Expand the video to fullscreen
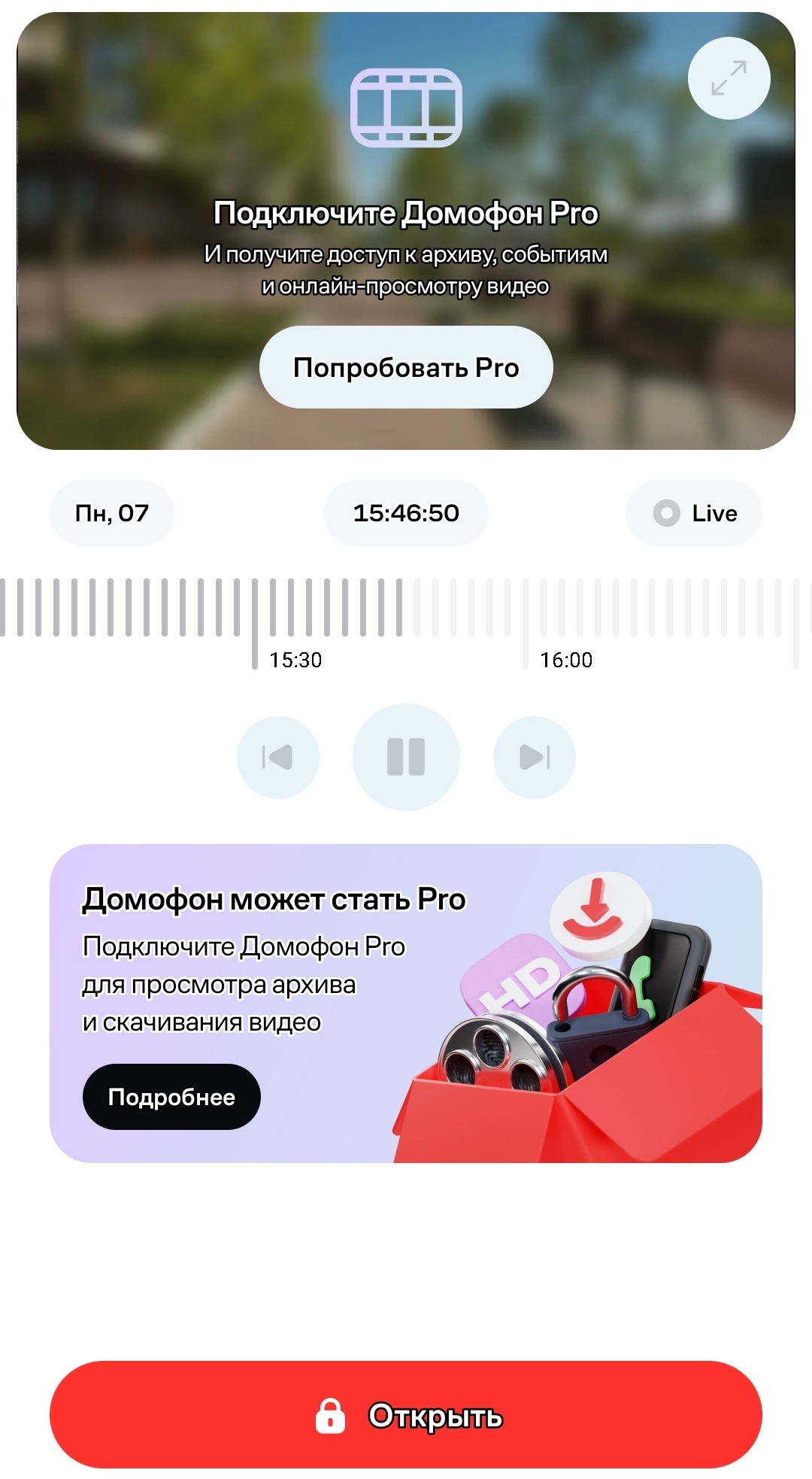 729,78
